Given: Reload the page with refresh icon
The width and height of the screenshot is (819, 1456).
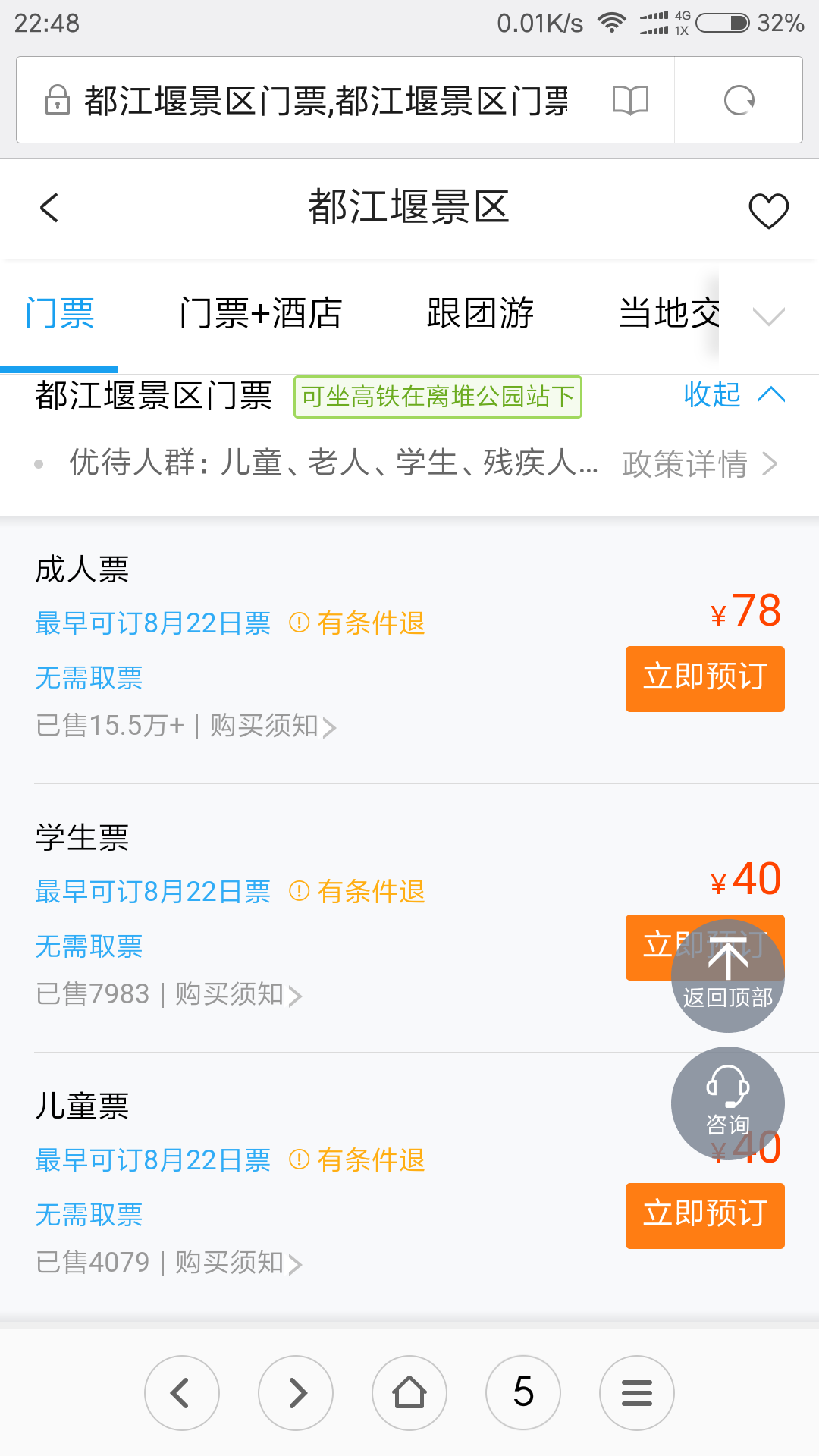Looking at the screenshot, I should tap(739, 100).
